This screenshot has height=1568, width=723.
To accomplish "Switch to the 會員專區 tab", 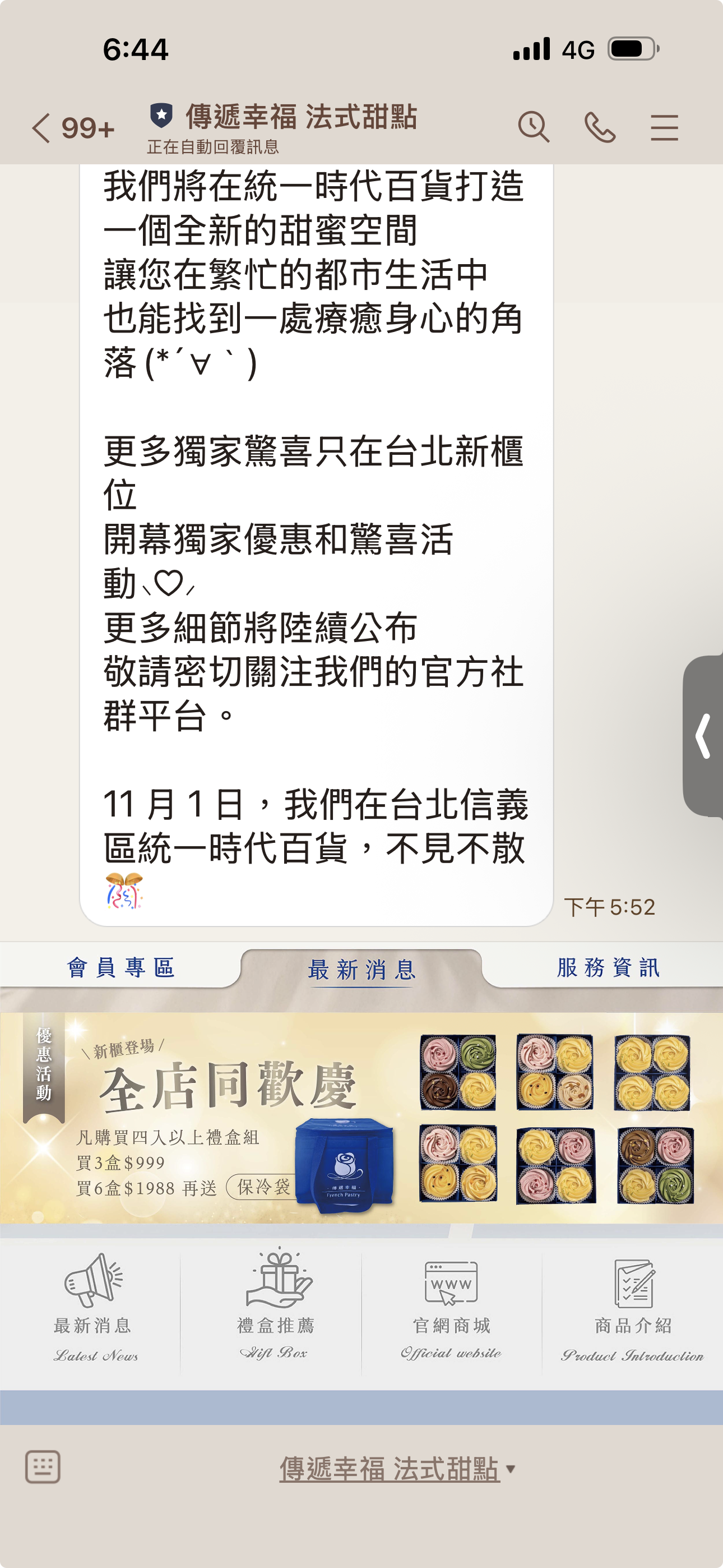I will click(x=121, y=967).
